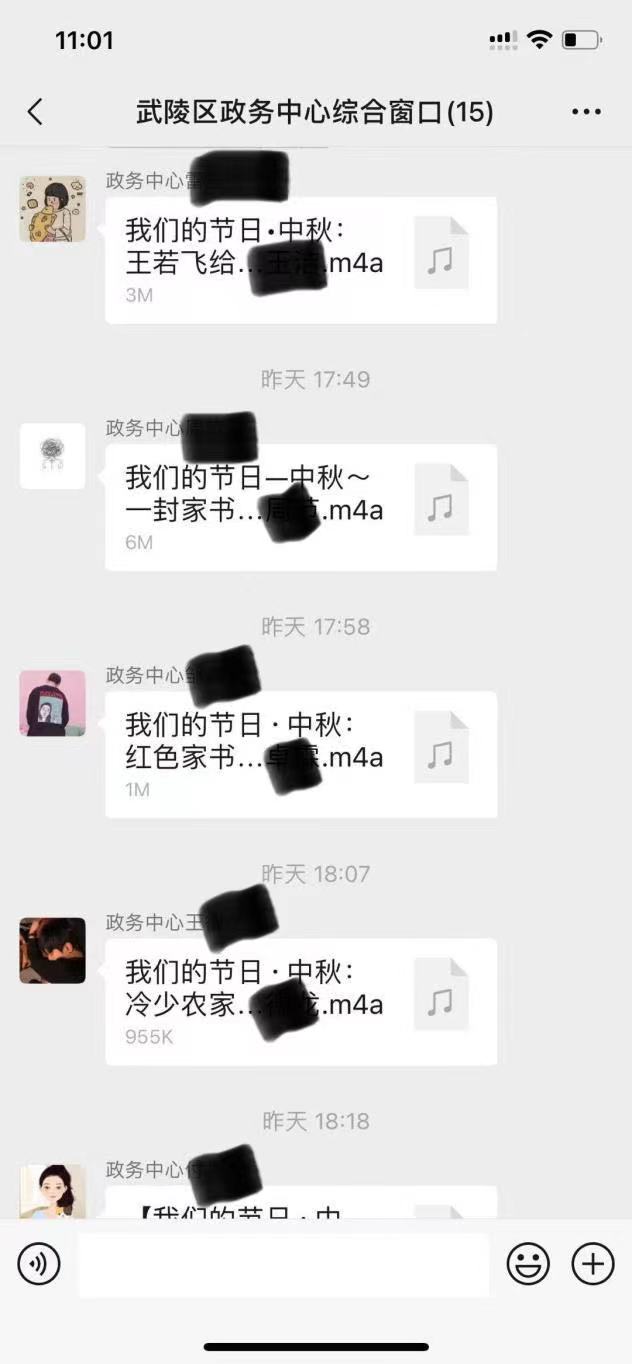Open the 冷少农家 m4a file message
Viewport: 632px width, 1364px height.
[300, 1001]
